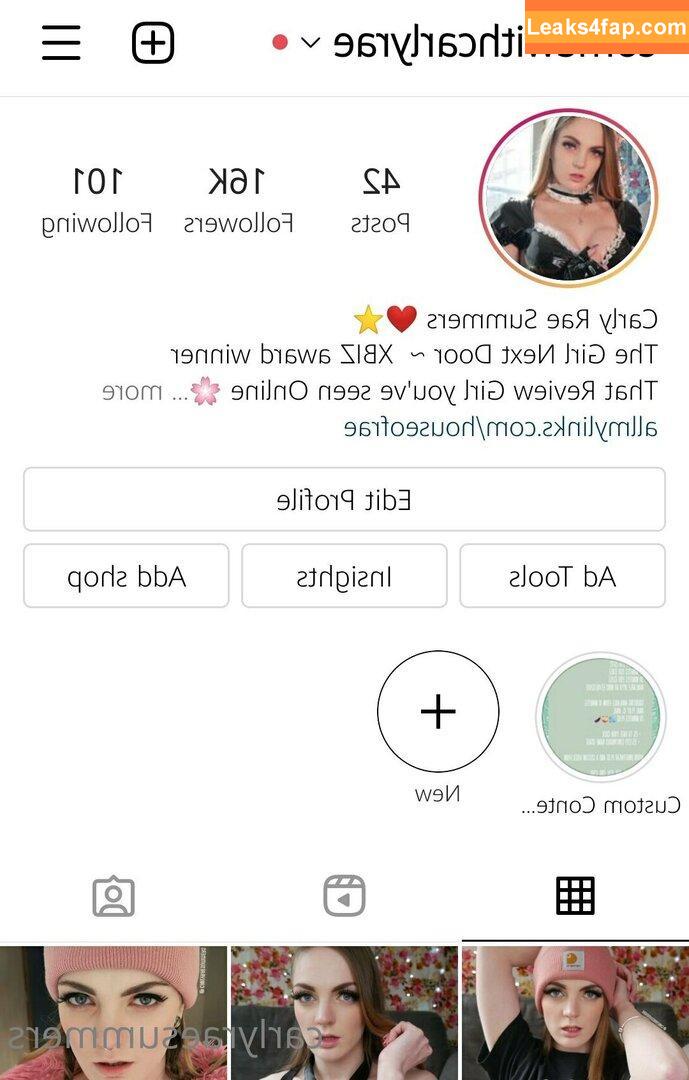Tap the Add shop button

coord(126,576)
